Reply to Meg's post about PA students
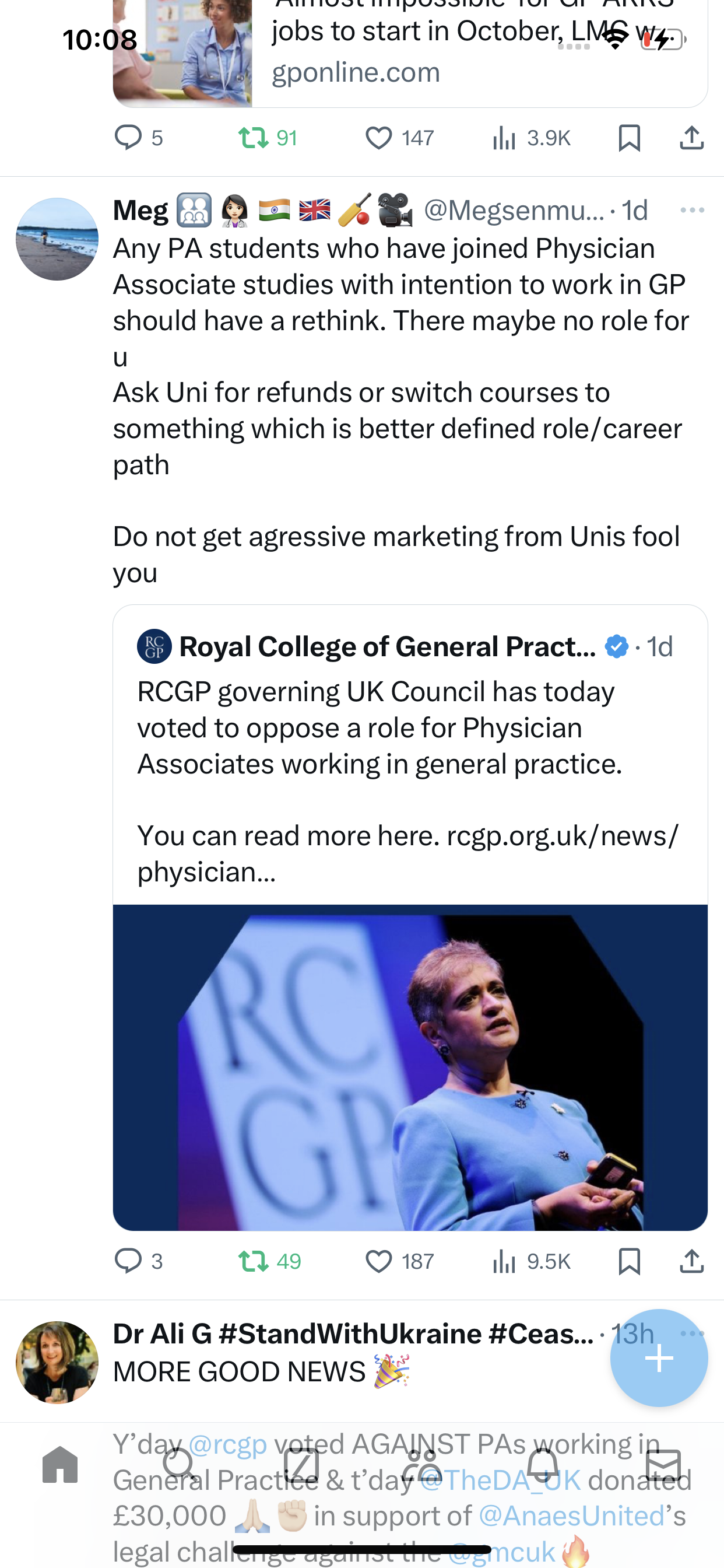The image size is (724, 1568). (x=139, y=1261)
